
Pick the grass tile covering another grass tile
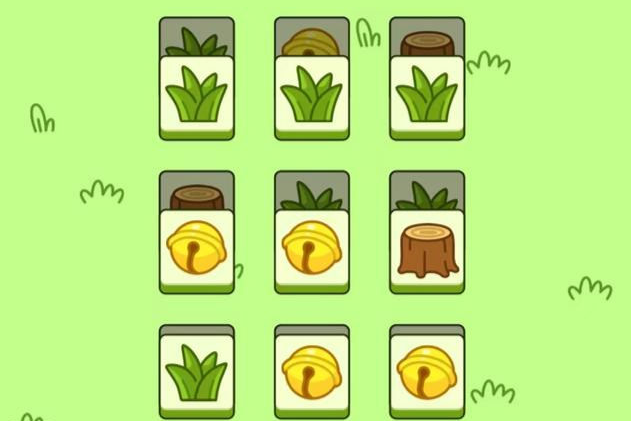click(x=197, y=97)
